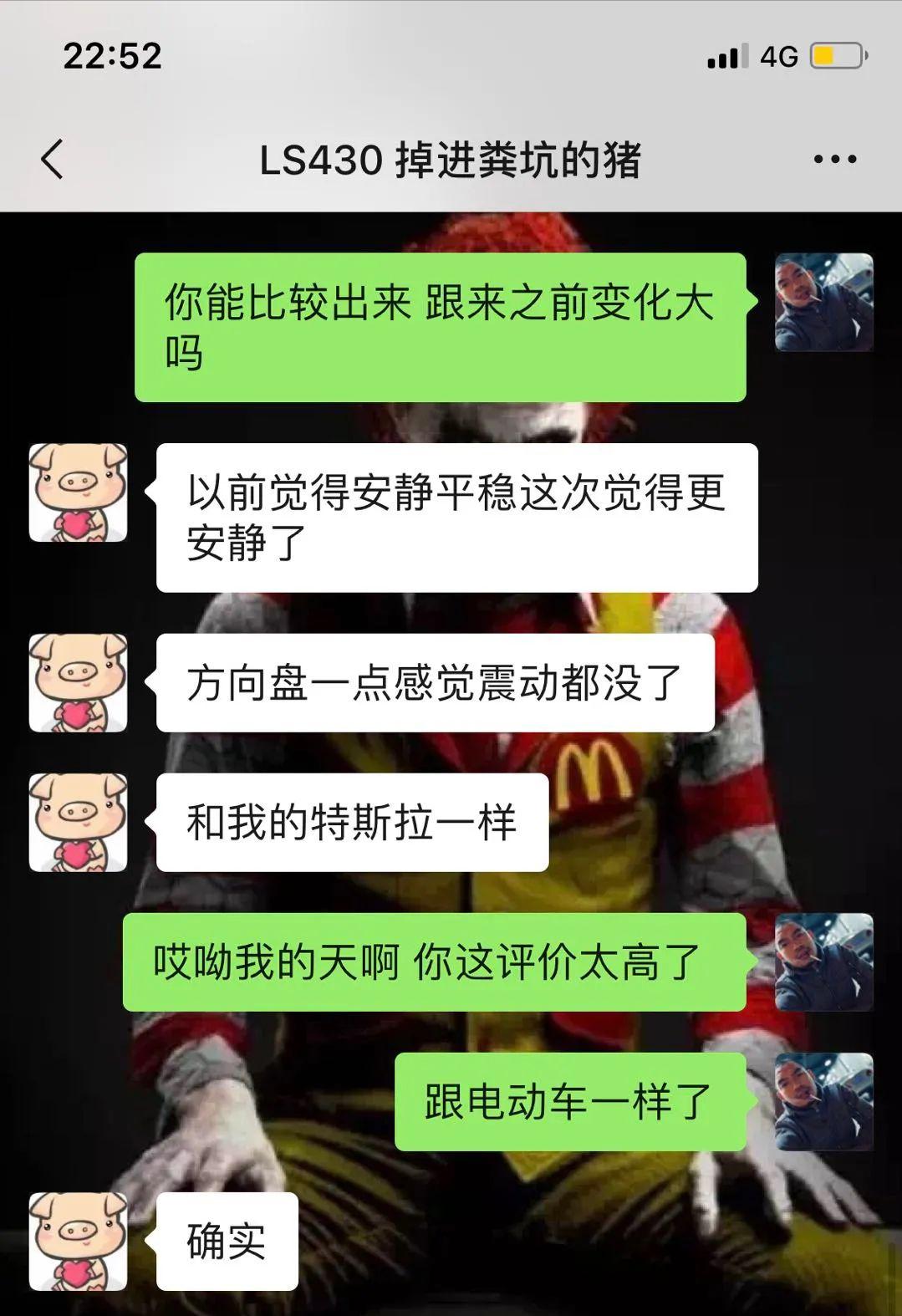This screenshot has height=1316, width=902.
Task: Tap the back arrow to exit chat
Action: click(x=53, y=159)
